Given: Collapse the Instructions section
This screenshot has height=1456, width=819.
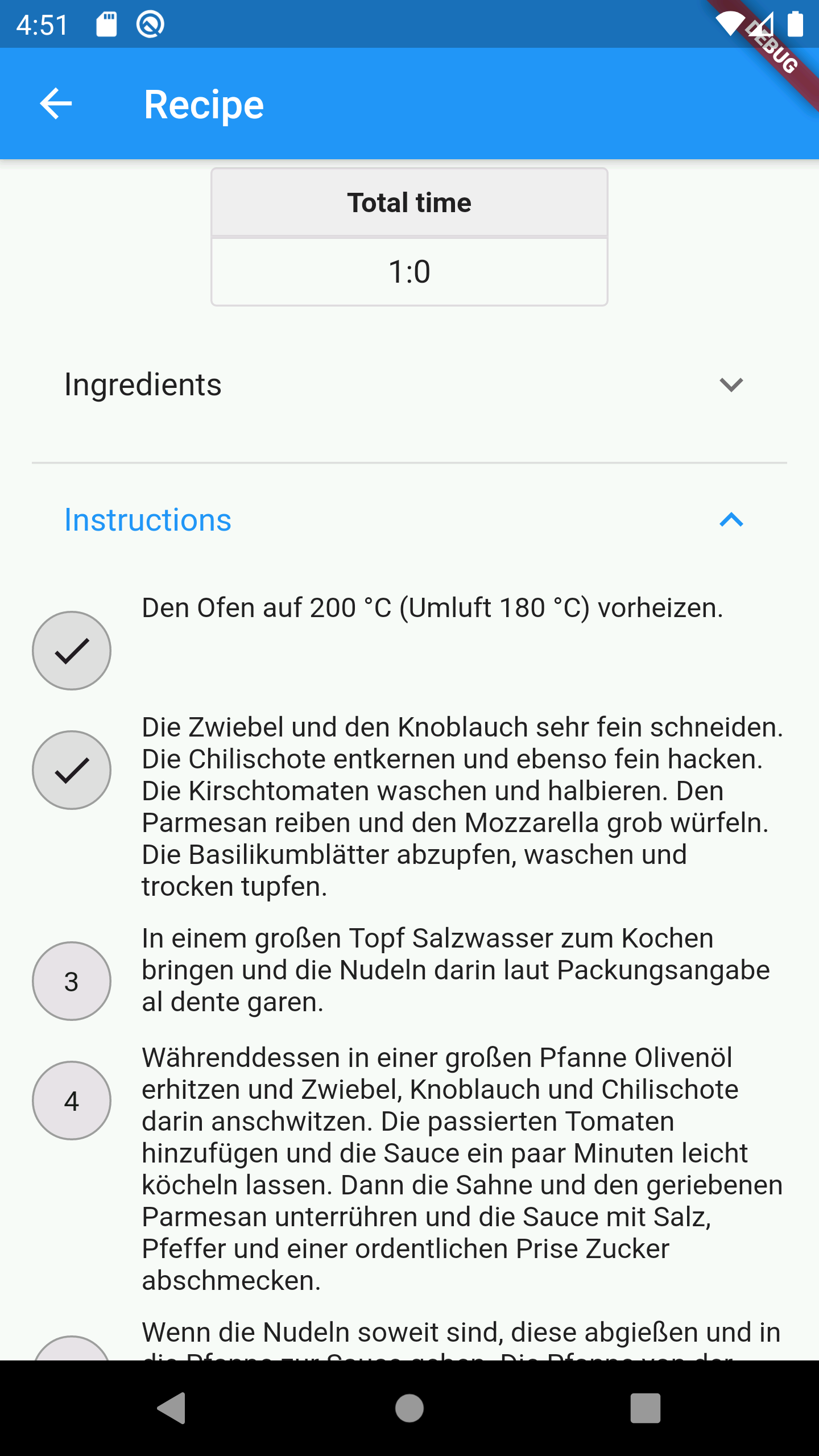Looking at the screenshot, I should pyautogui.click(x=409, y=520).
